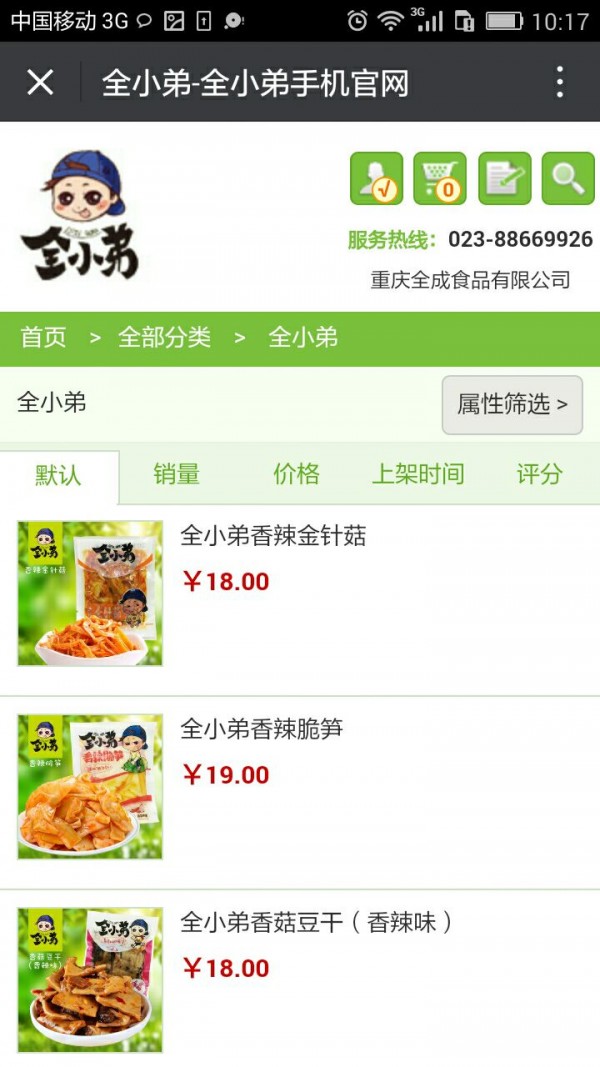Tap the 全小弟 store logo
The height and width of the screenshot is (1067, 600).
click(x=80, y=215)
